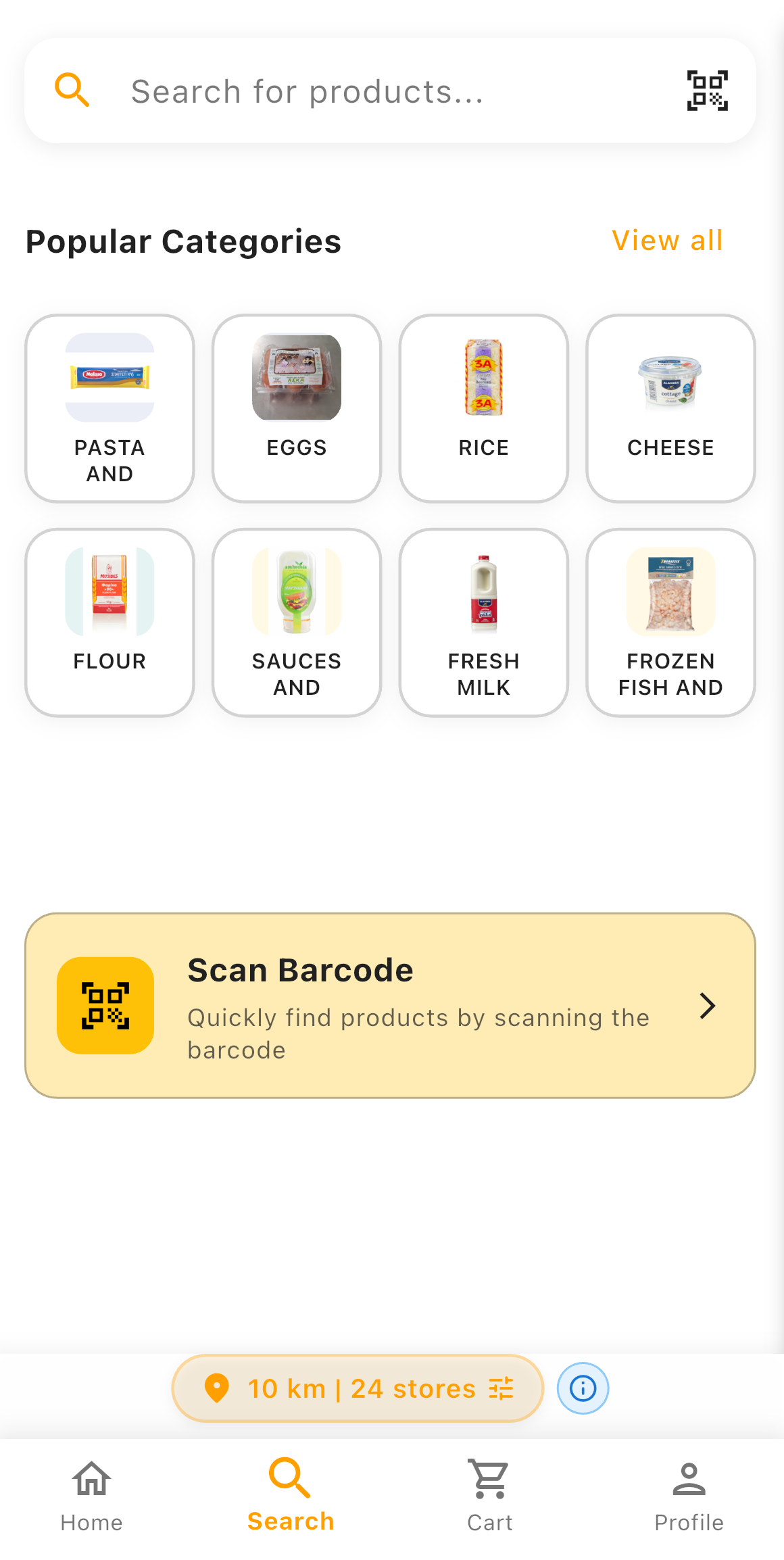
Task: Tap the Profile person icon
Action: pos(689,1478)
